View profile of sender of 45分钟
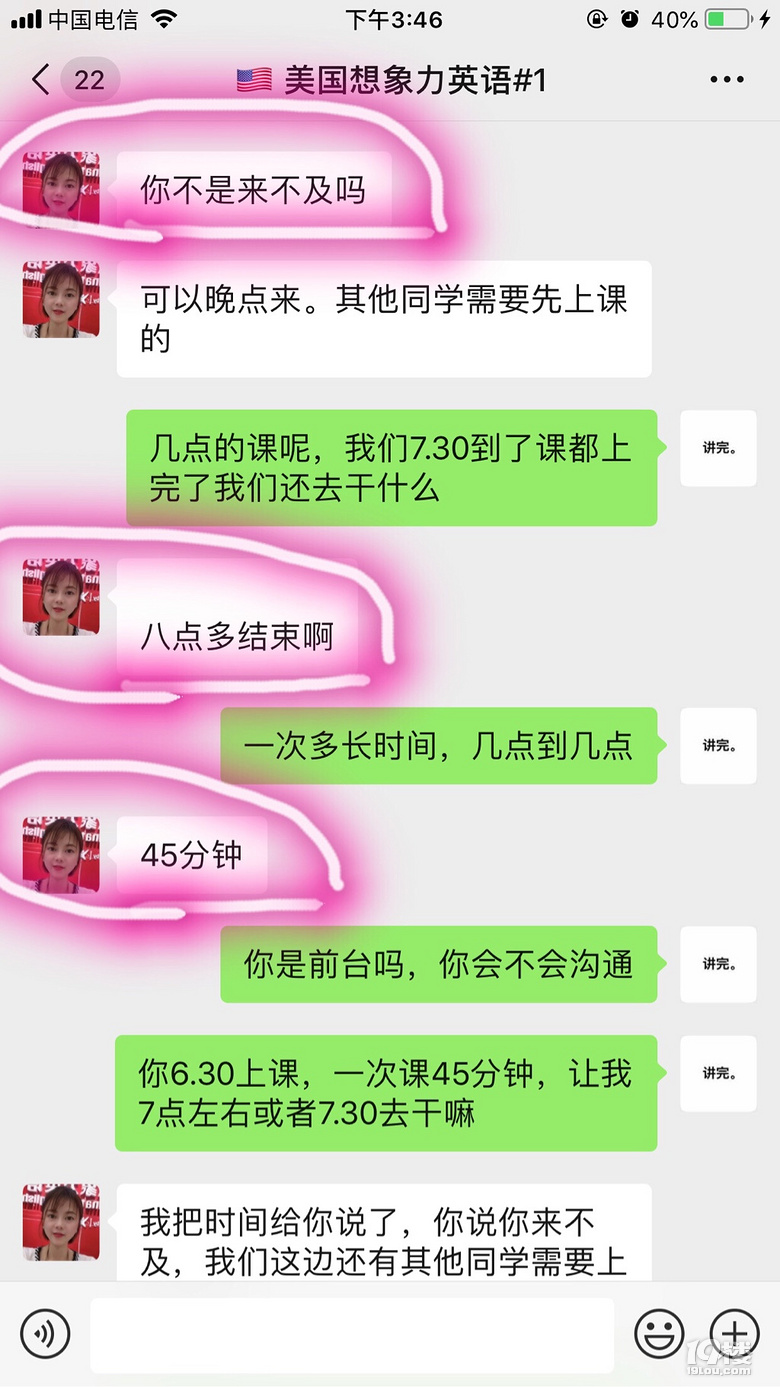This screenshot has height=1387, width=780. (61, 855)
